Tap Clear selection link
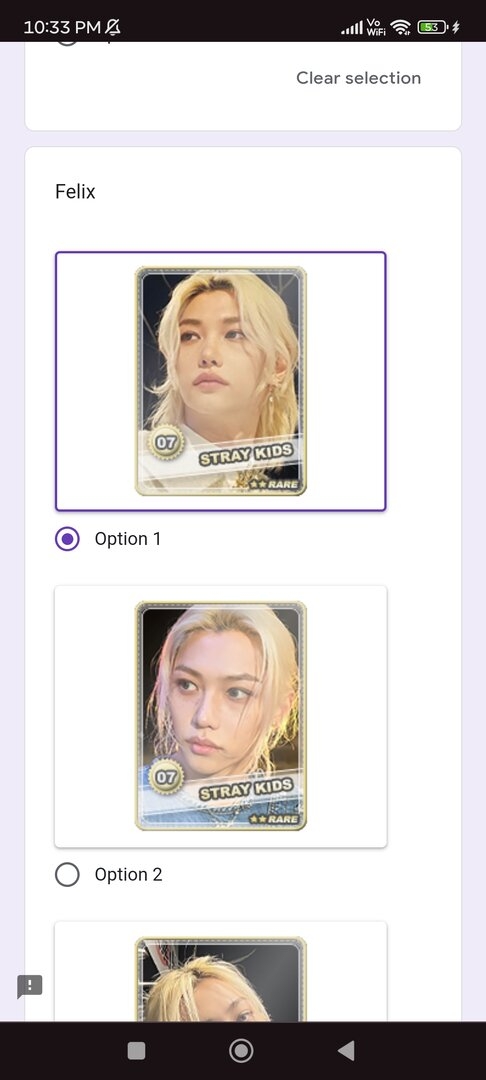The image size is (486, 1080). tap(358, 78)
